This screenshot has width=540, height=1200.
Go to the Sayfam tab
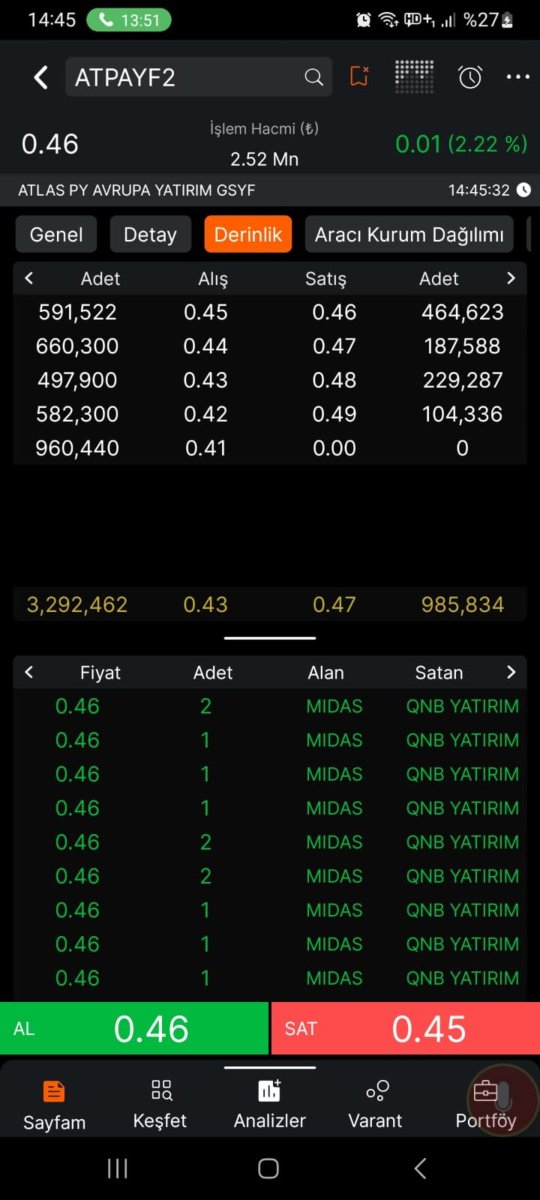(54, 1104)
